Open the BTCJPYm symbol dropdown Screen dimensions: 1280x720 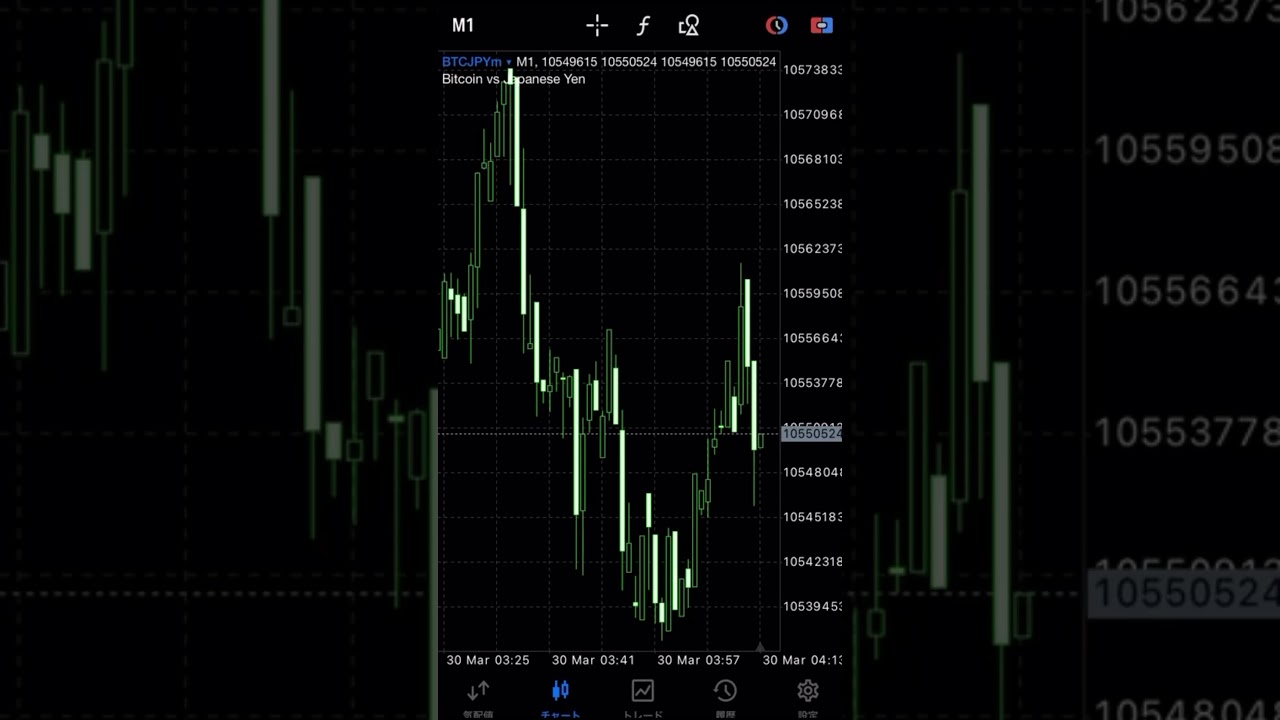point(476,62)
